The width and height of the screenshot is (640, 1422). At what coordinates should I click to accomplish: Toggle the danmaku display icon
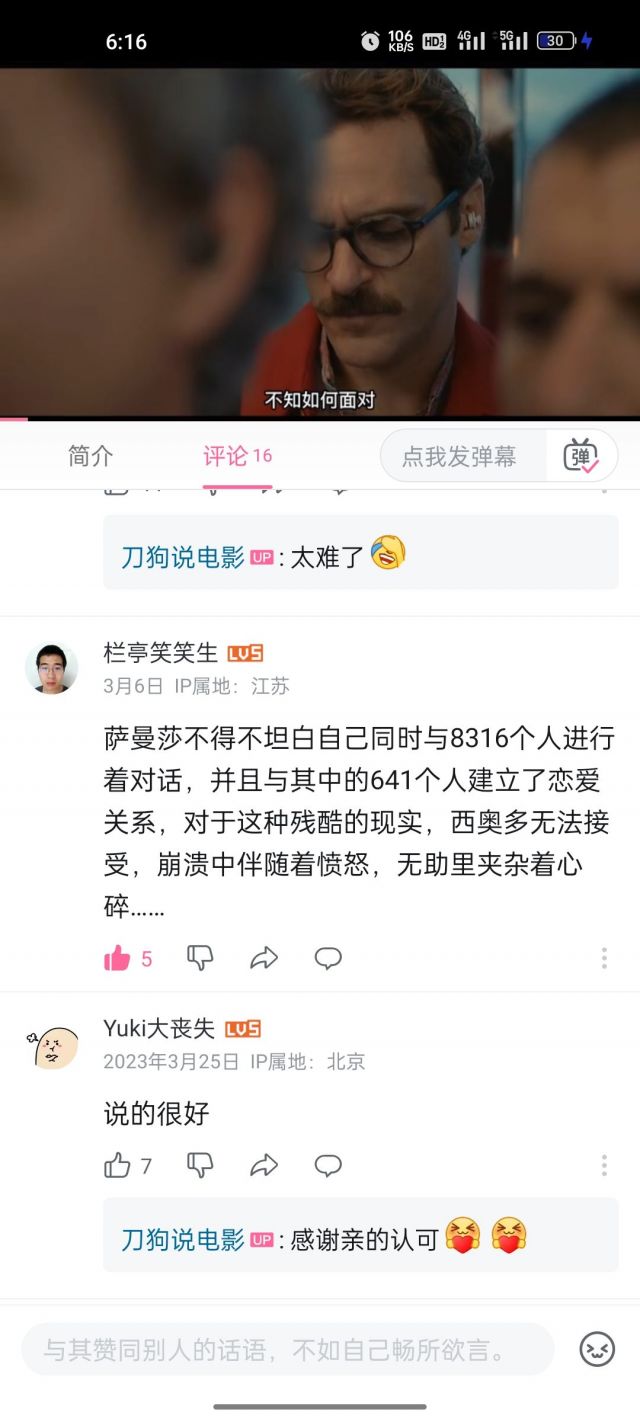click(580, 456)
